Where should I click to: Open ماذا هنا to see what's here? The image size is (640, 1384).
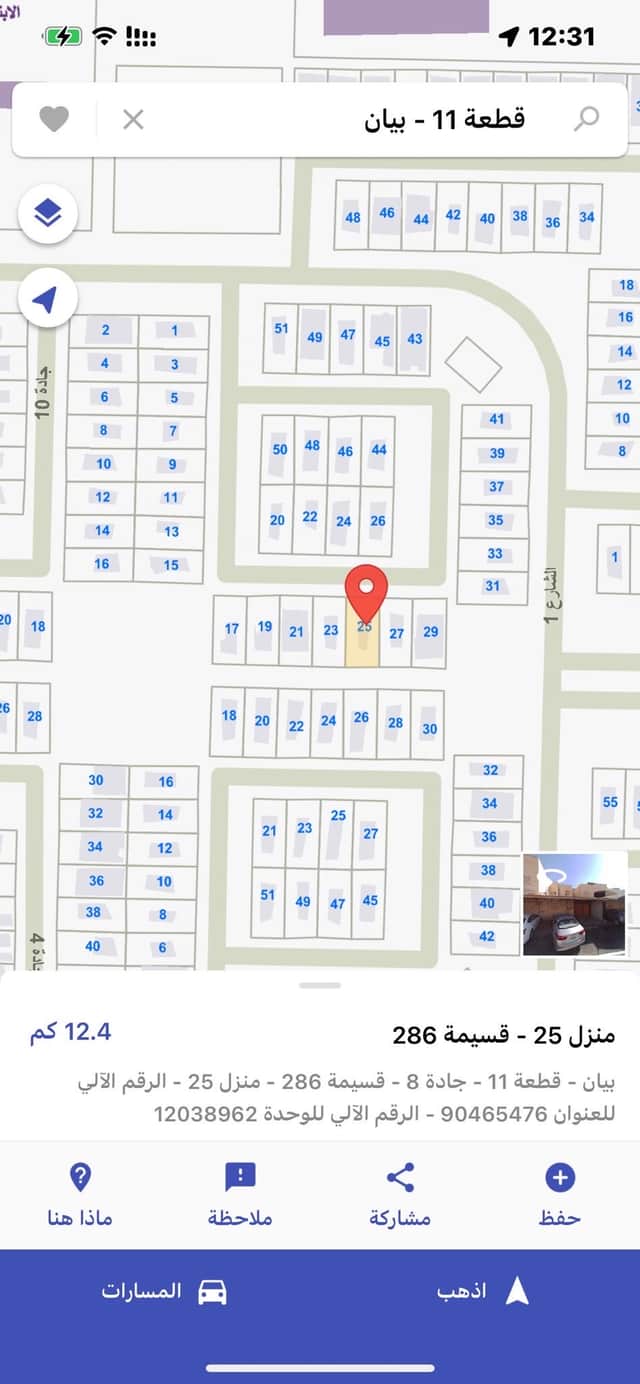[80, 1194]
